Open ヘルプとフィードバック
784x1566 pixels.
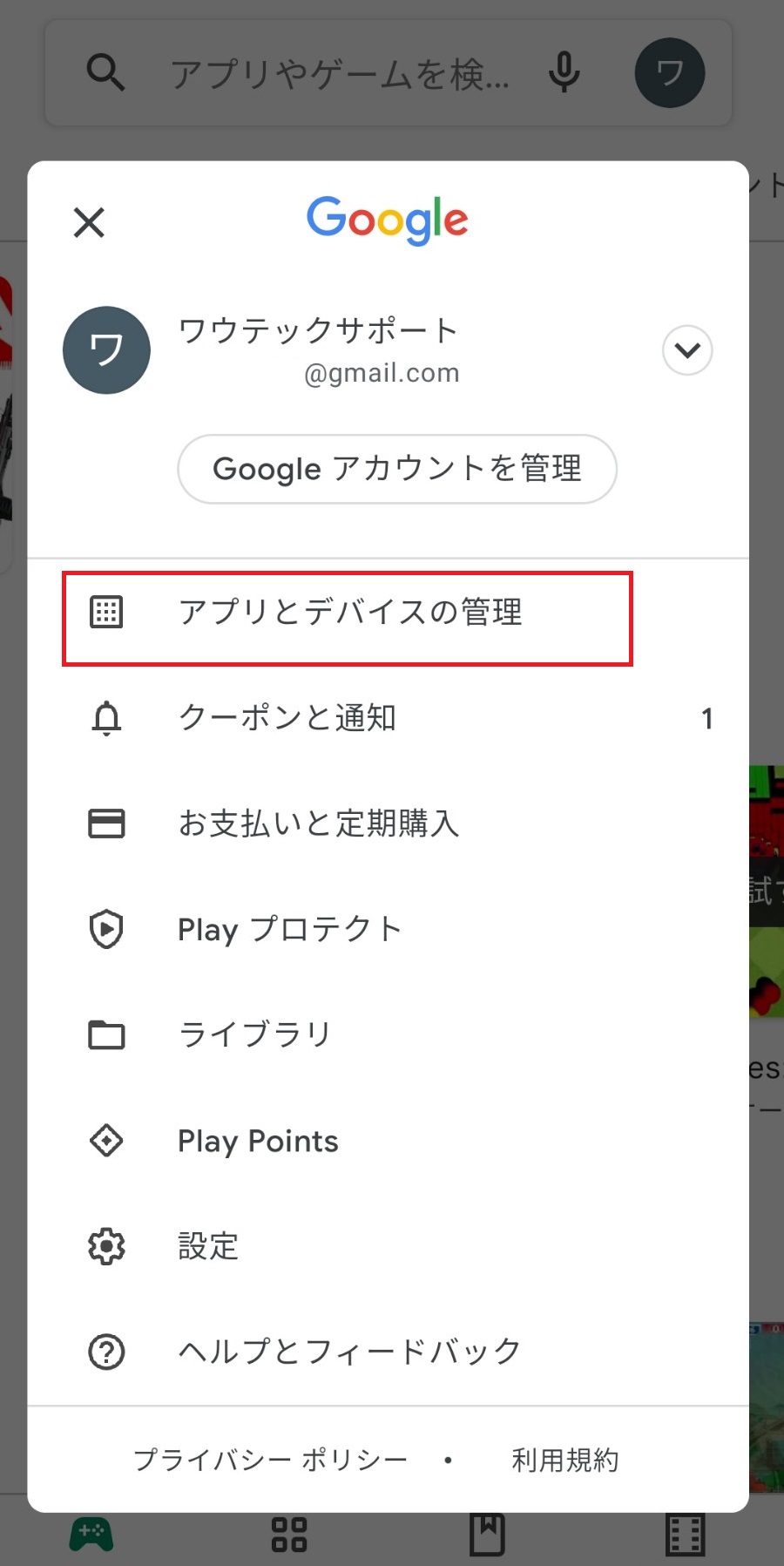pos(388,1352)
